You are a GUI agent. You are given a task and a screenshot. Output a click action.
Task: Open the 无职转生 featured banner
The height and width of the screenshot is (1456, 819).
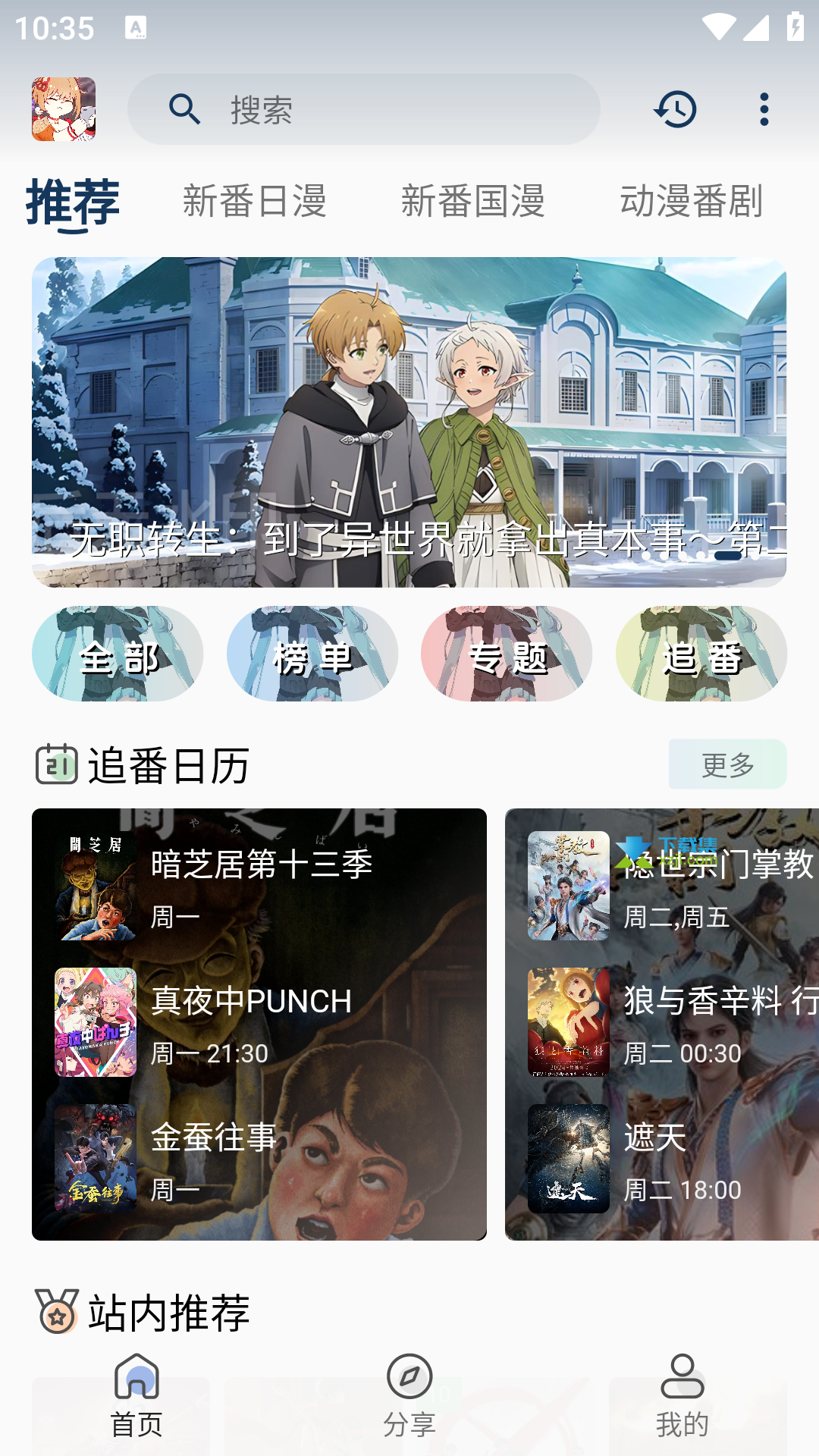pos(409,422)
